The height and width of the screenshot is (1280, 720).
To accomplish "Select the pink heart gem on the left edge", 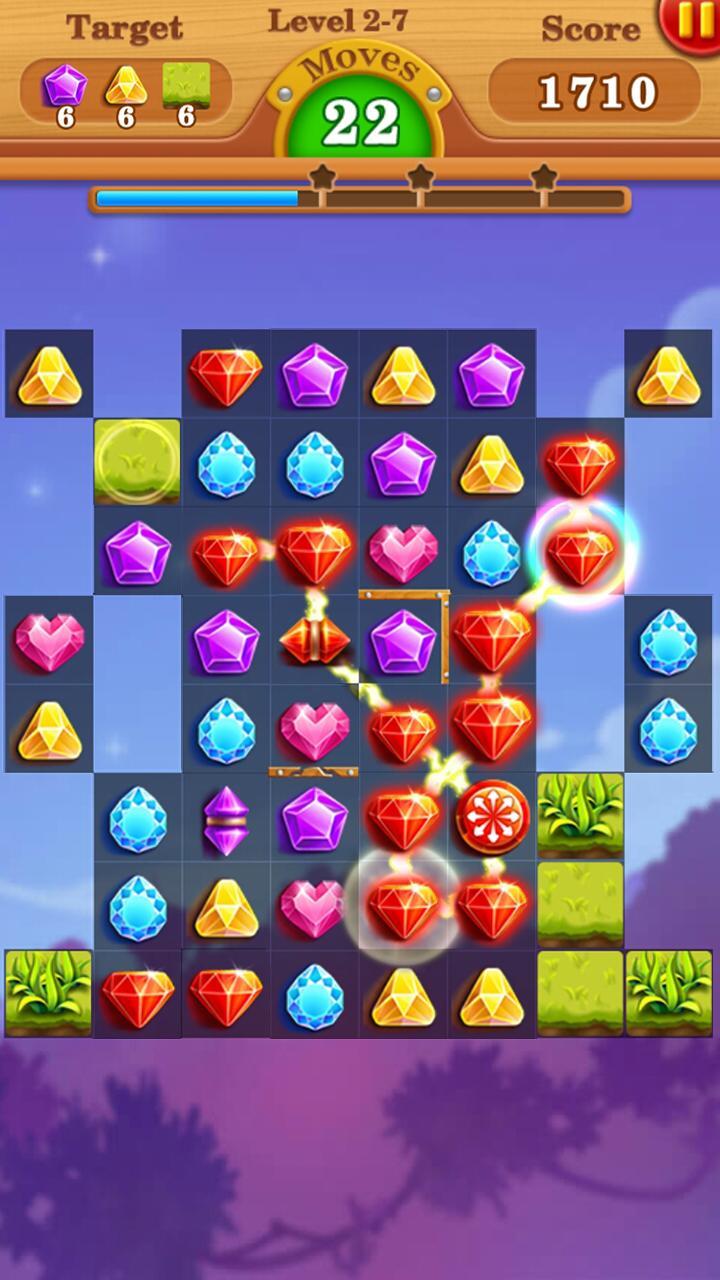I will click(x=49, y=640).
